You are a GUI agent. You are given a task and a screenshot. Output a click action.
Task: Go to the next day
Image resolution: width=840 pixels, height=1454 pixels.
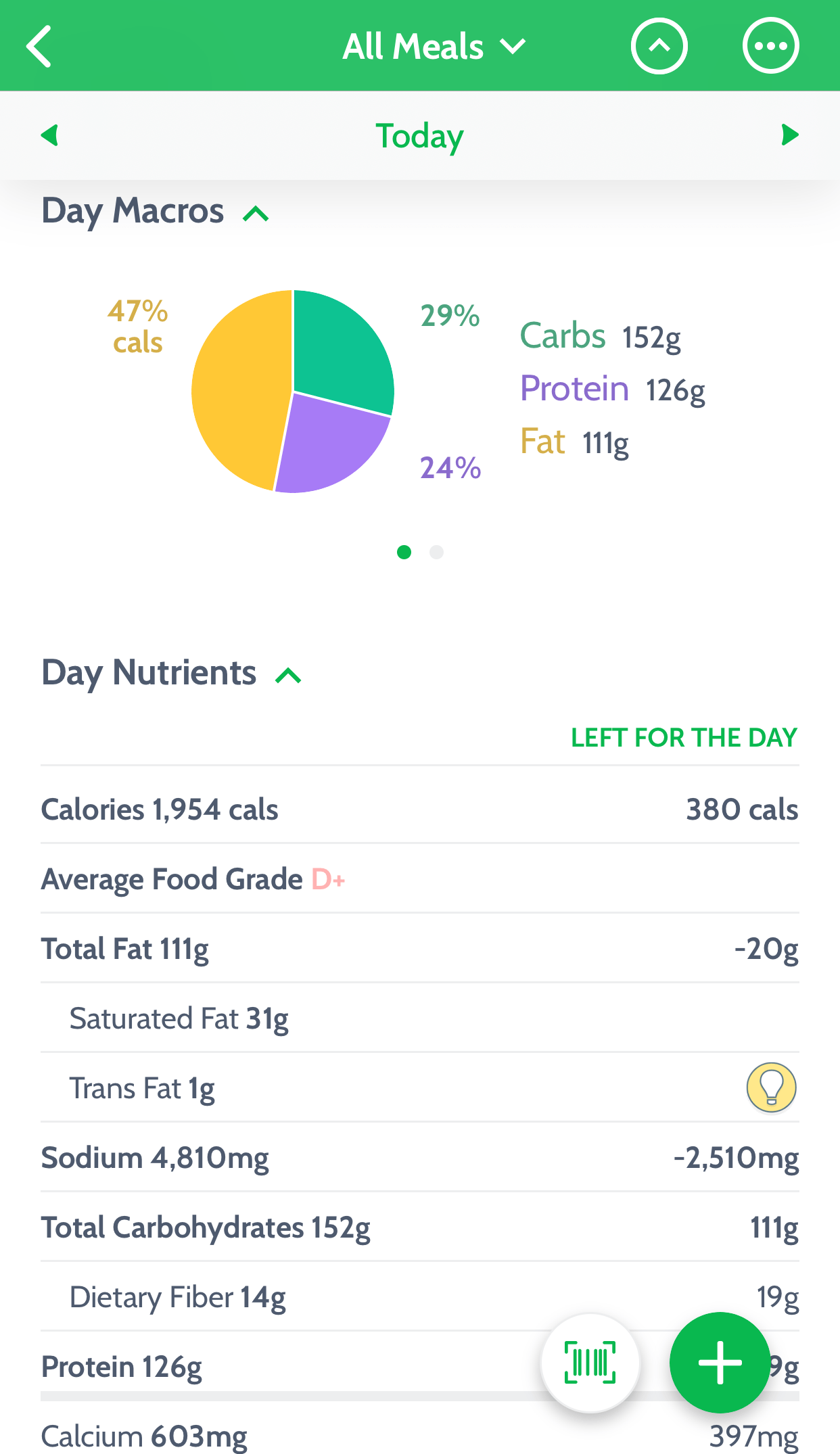(789, 135)
